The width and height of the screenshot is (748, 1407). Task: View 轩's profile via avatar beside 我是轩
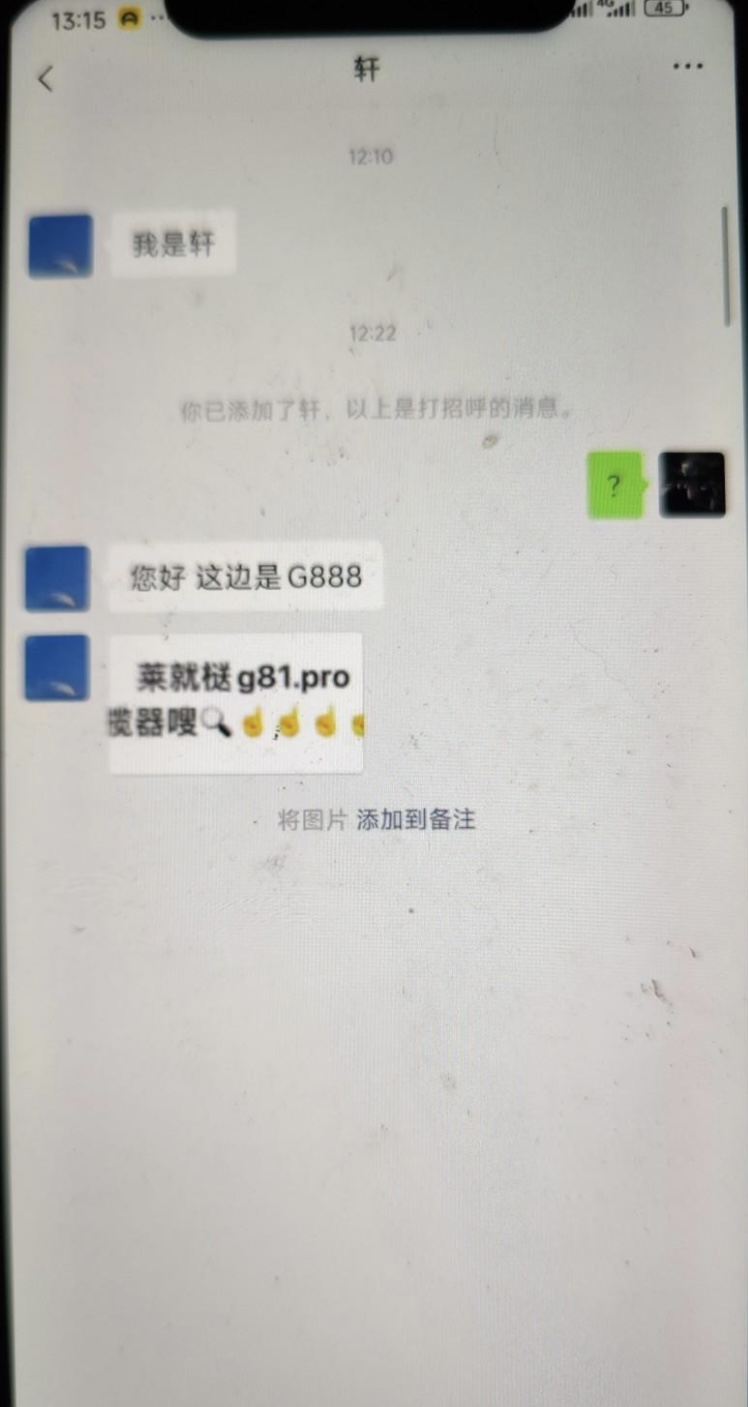[x=60, y=245]
